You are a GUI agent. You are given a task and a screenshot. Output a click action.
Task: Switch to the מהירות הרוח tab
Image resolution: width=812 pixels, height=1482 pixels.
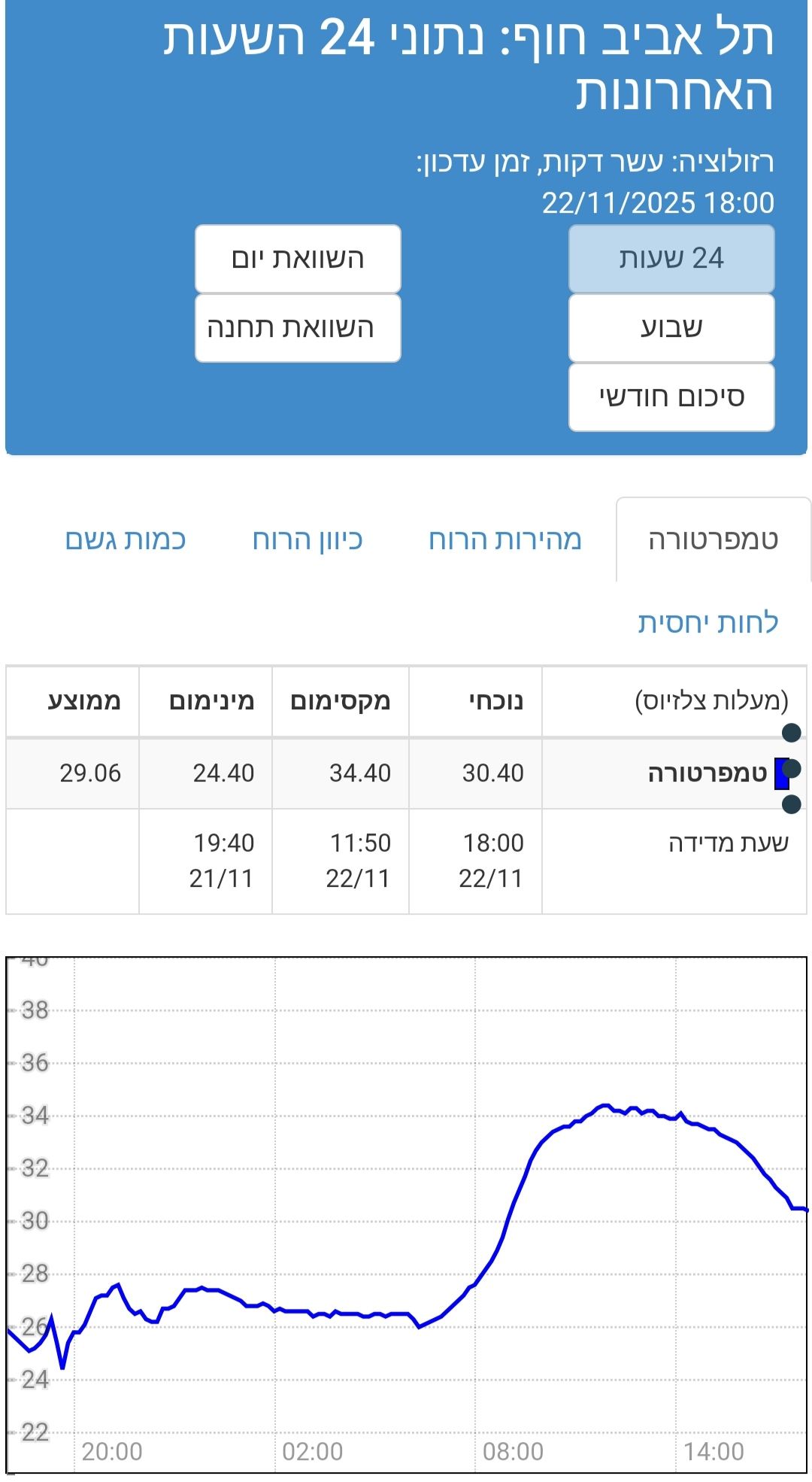pyautogui.click(x=505, y=540)
